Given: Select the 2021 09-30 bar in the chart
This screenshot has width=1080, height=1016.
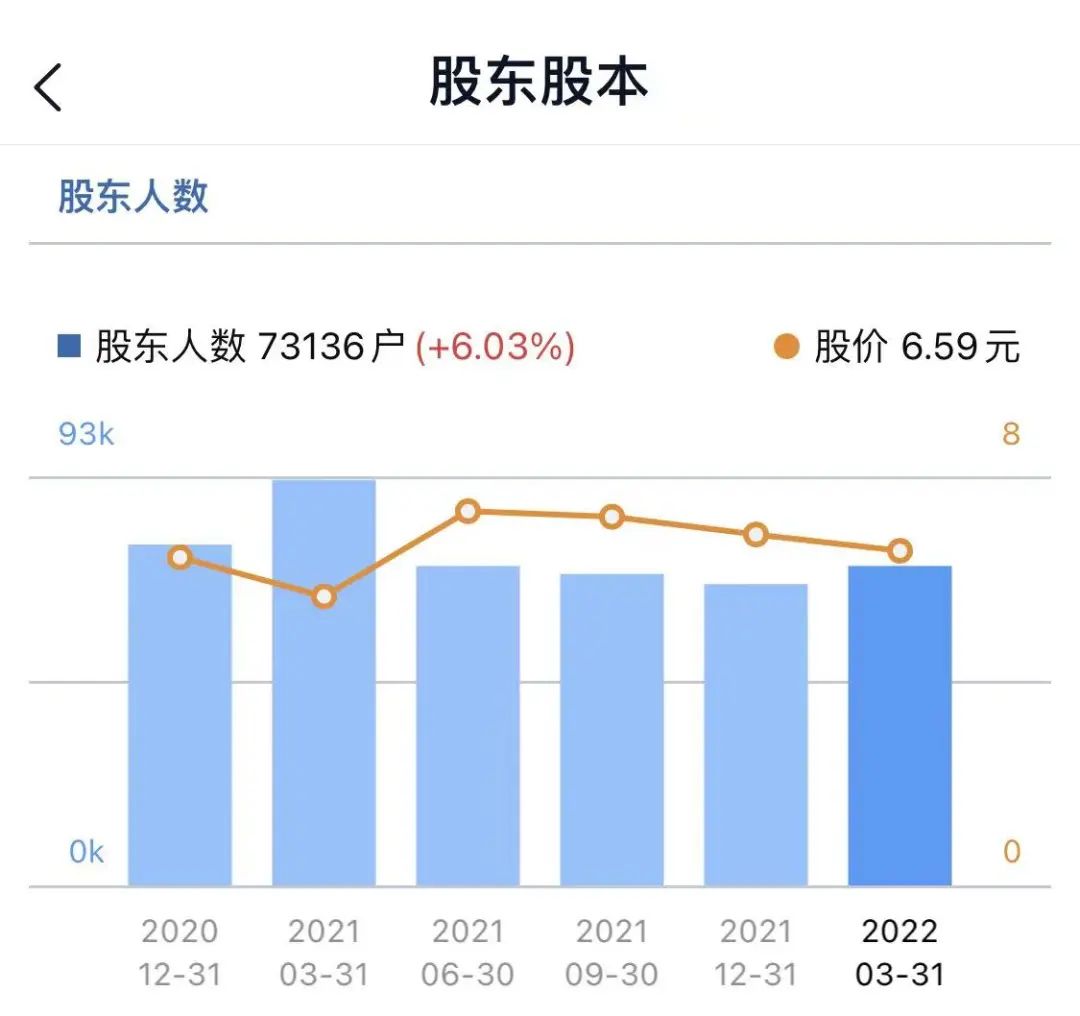Looking at the screenshot, I should click(612, 730).
